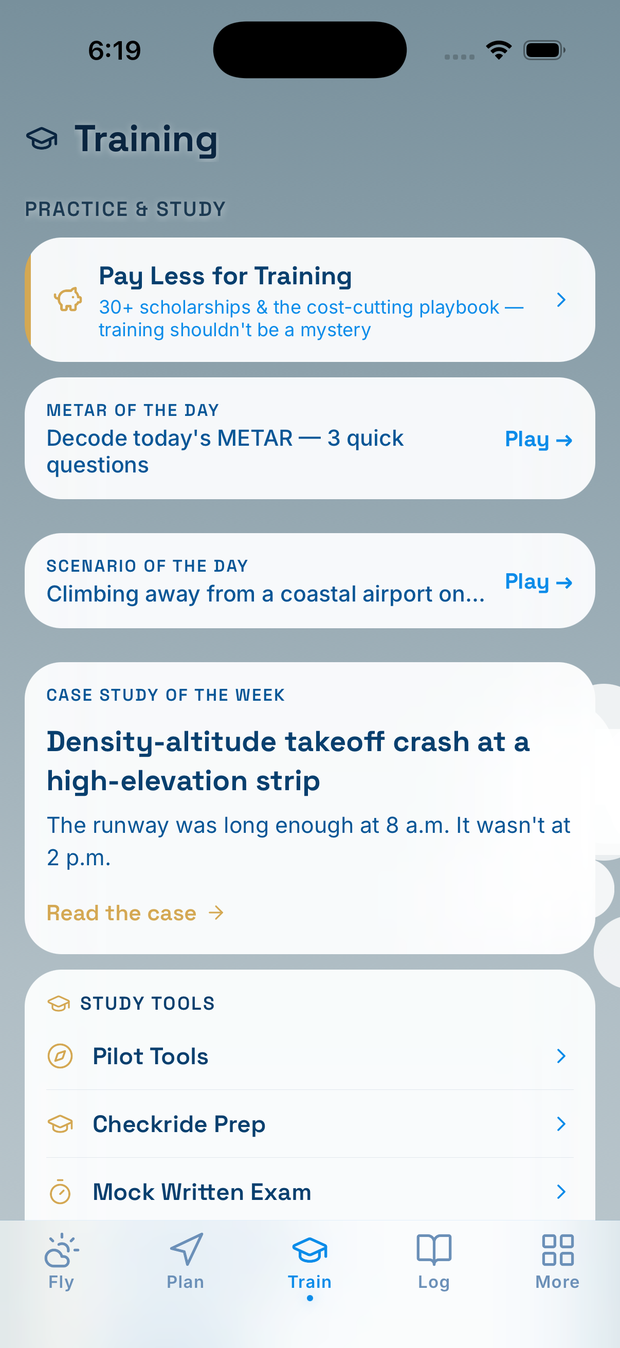The height and width of the screenshot is (1348, 620).
Task: Play the Scenario of the Day
Action: tap(538, 582)
